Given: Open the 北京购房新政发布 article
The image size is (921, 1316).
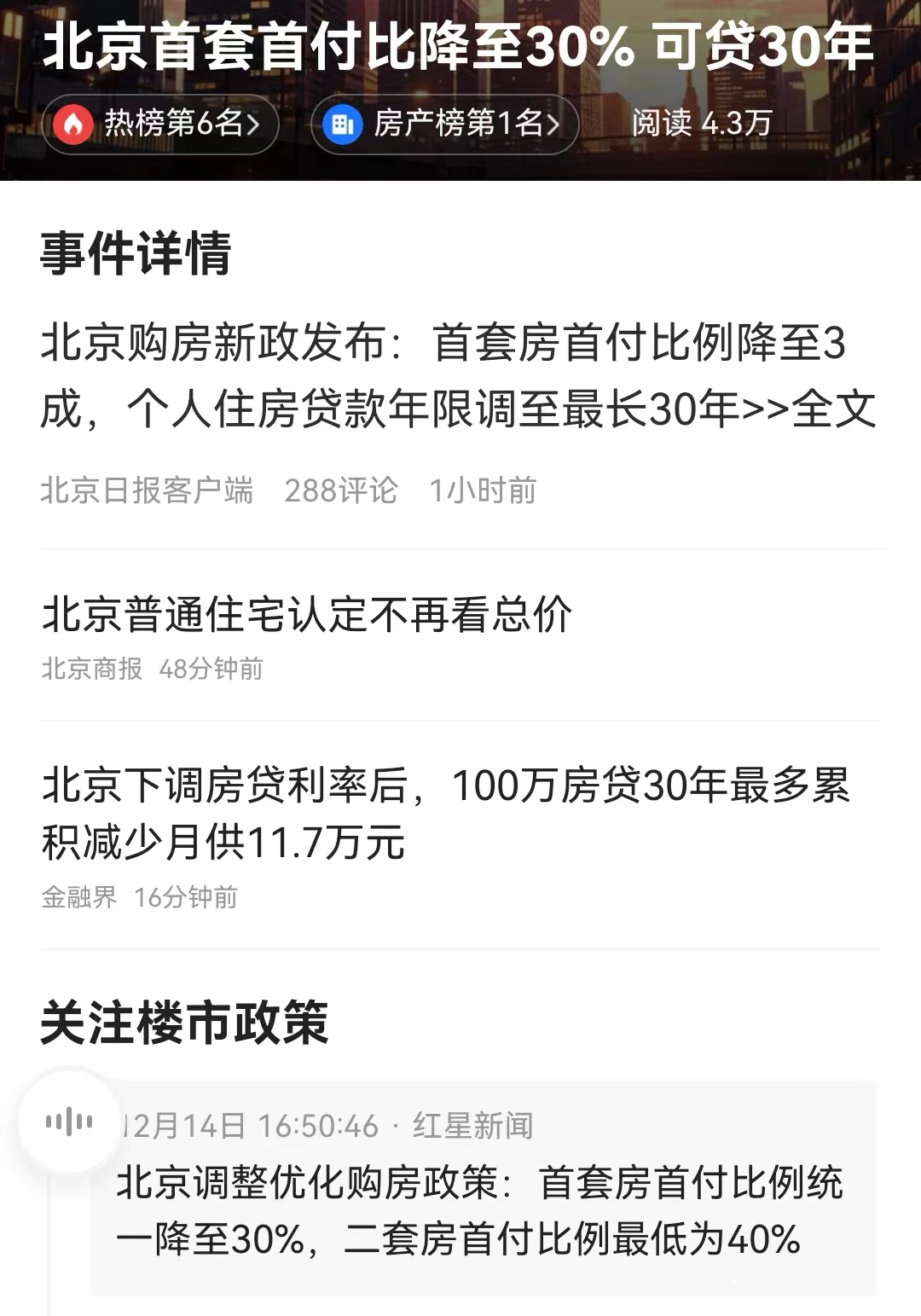Looking at the screenshot, I should pyautogui.click(x=459, y=377).
